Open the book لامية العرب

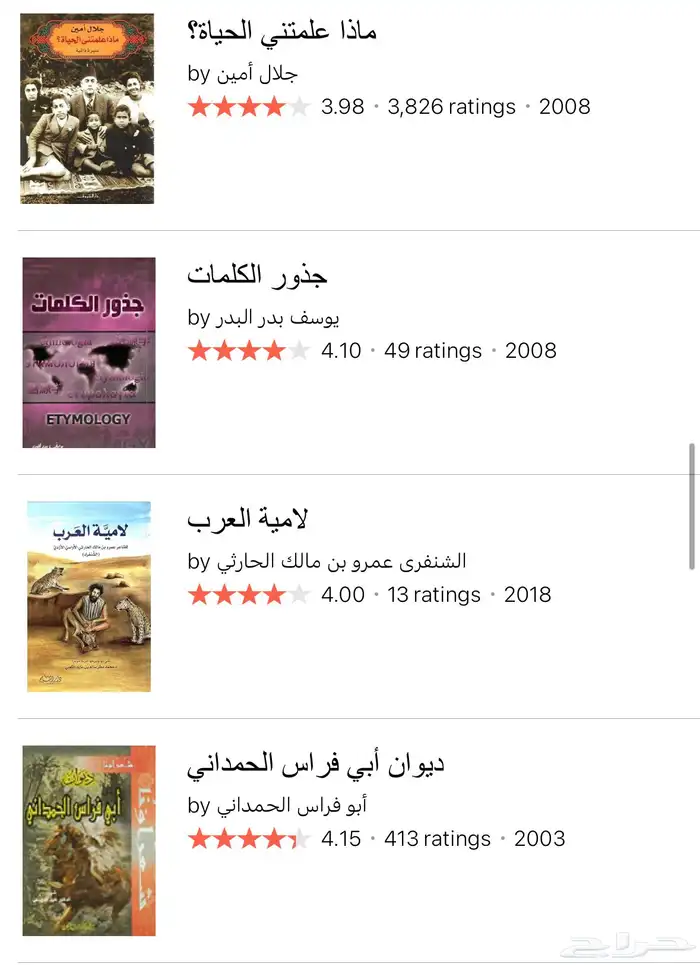(248, 519)
